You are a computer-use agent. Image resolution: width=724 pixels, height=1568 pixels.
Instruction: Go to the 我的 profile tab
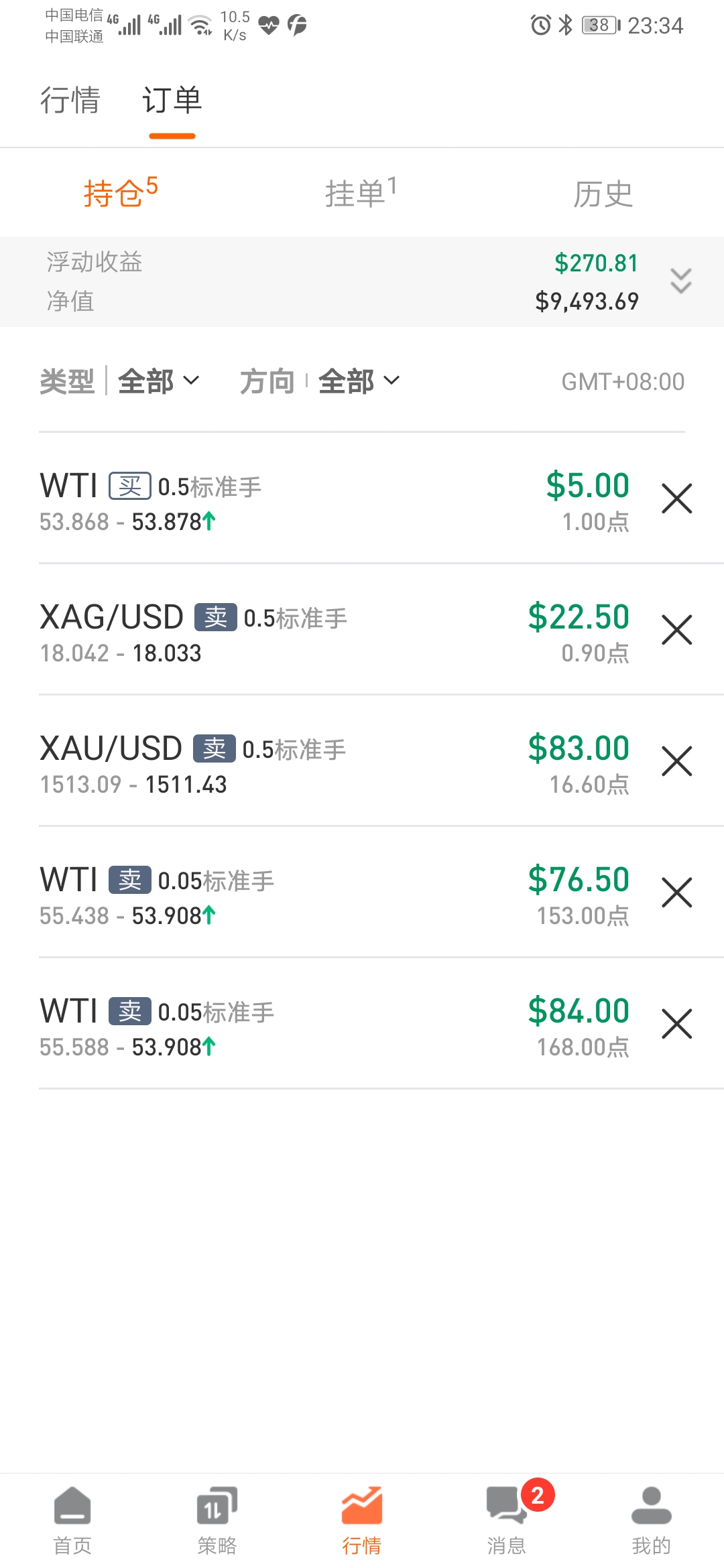point(652,1521)
